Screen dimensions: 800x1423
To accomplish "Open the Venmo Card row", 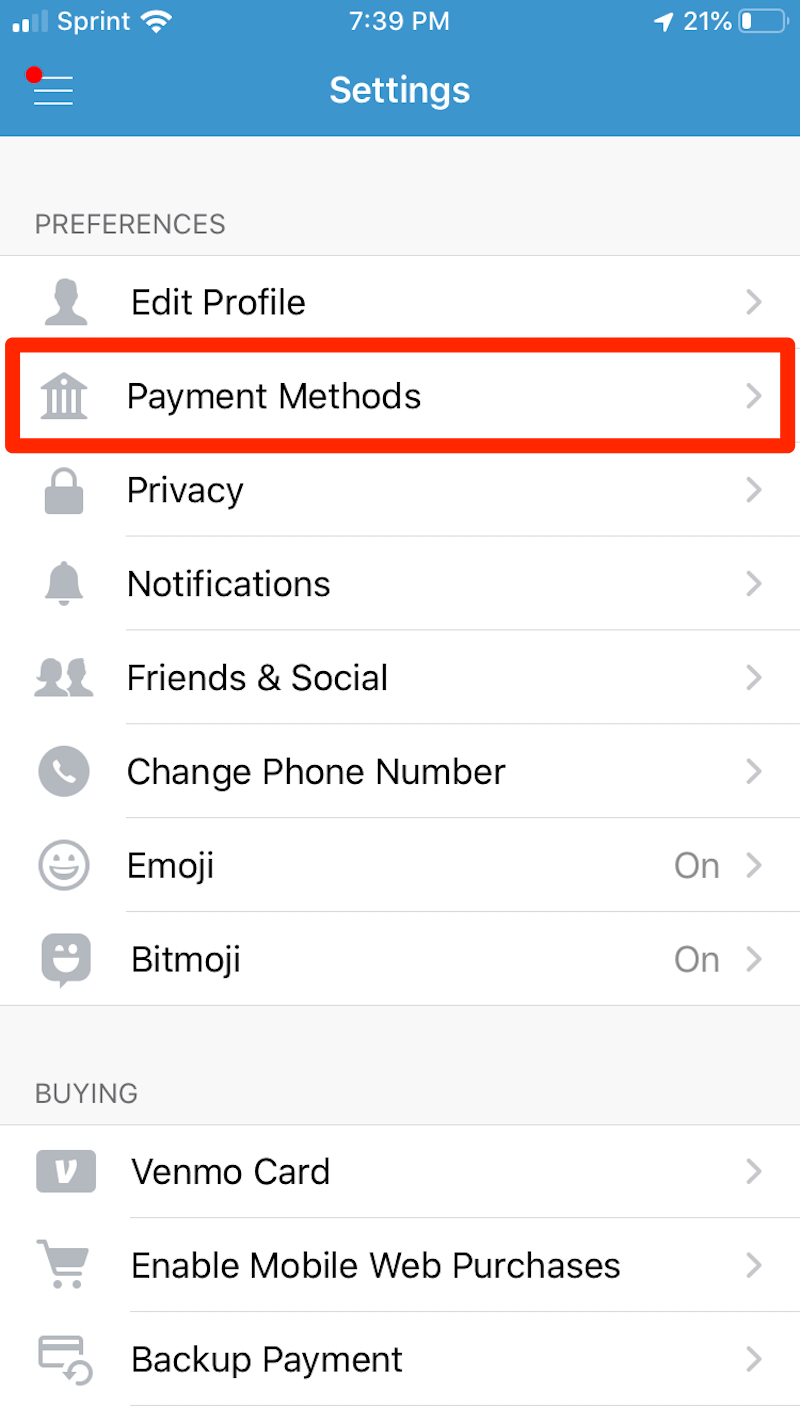I will coord(400,1171).
